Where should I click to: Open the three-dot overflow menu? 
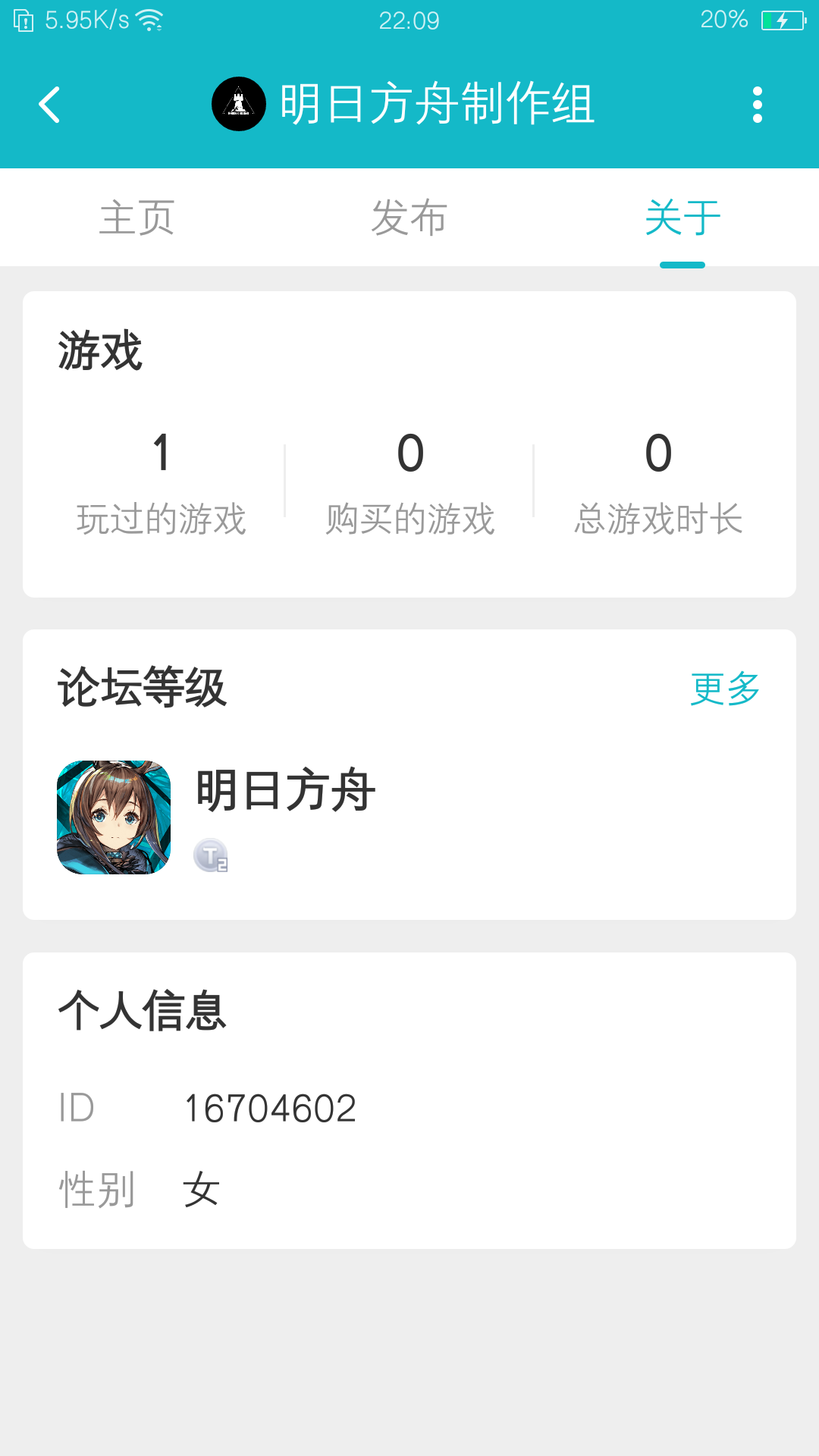[757, 105]
